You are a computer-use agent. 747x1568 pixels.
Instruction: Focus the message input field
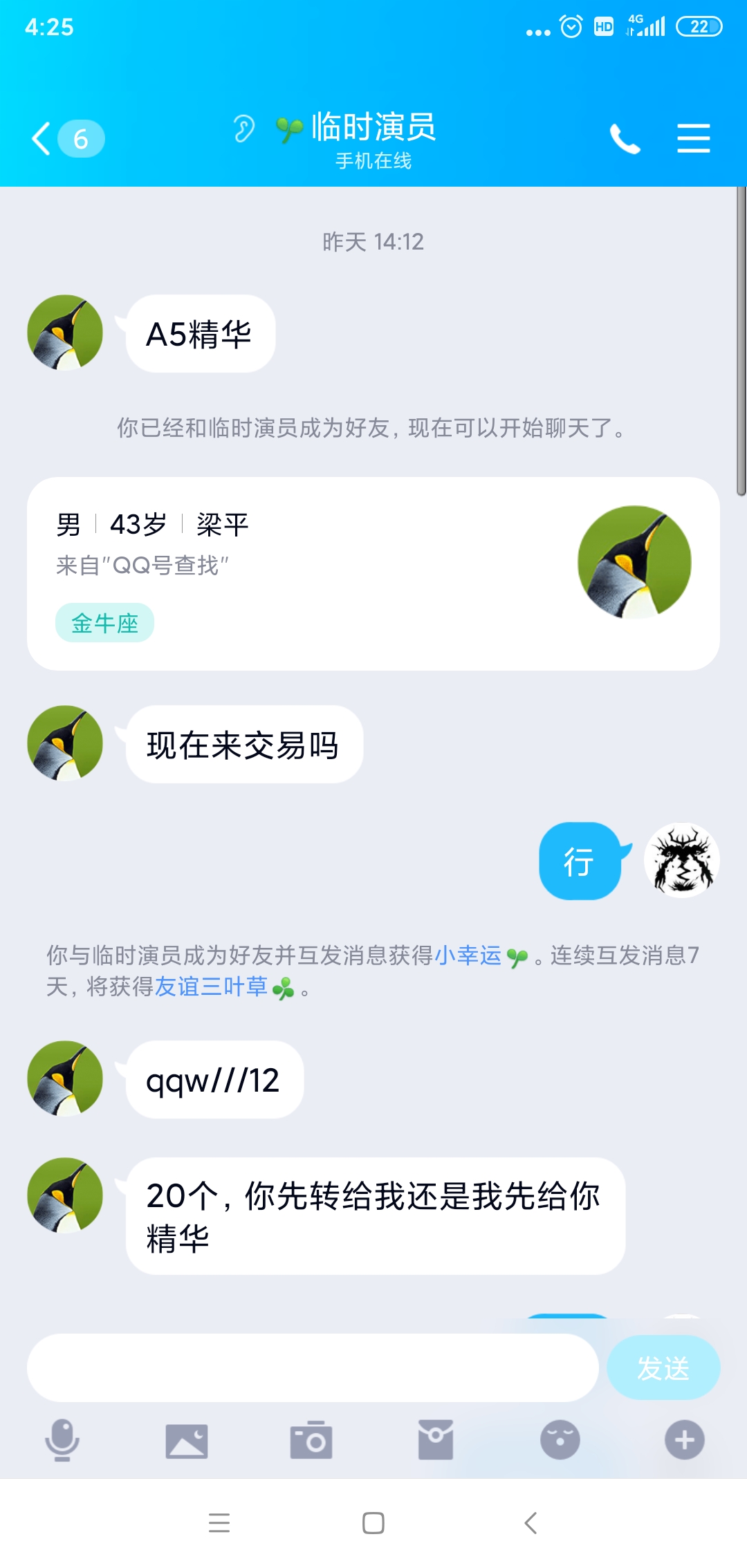313,1368
